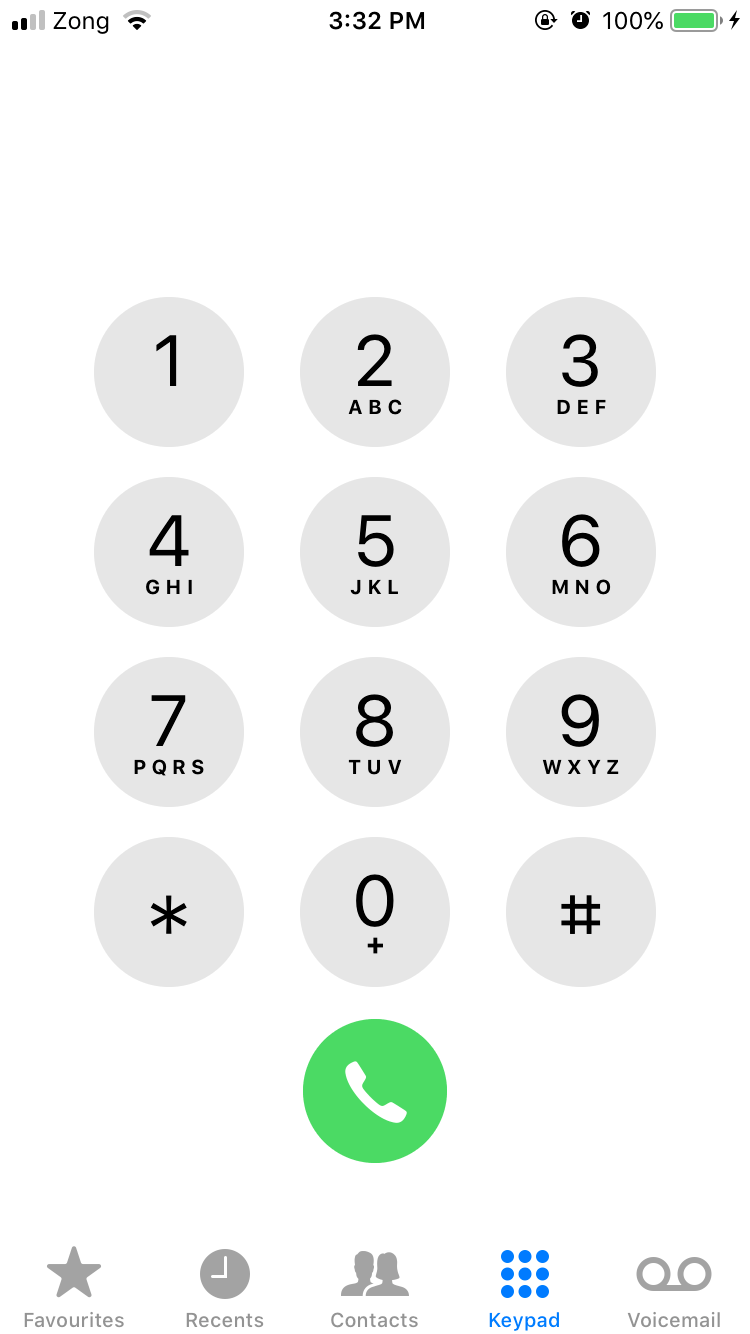Switch to the Contacts tab
Screen dimensions: 750x1334
point(375,1285)
